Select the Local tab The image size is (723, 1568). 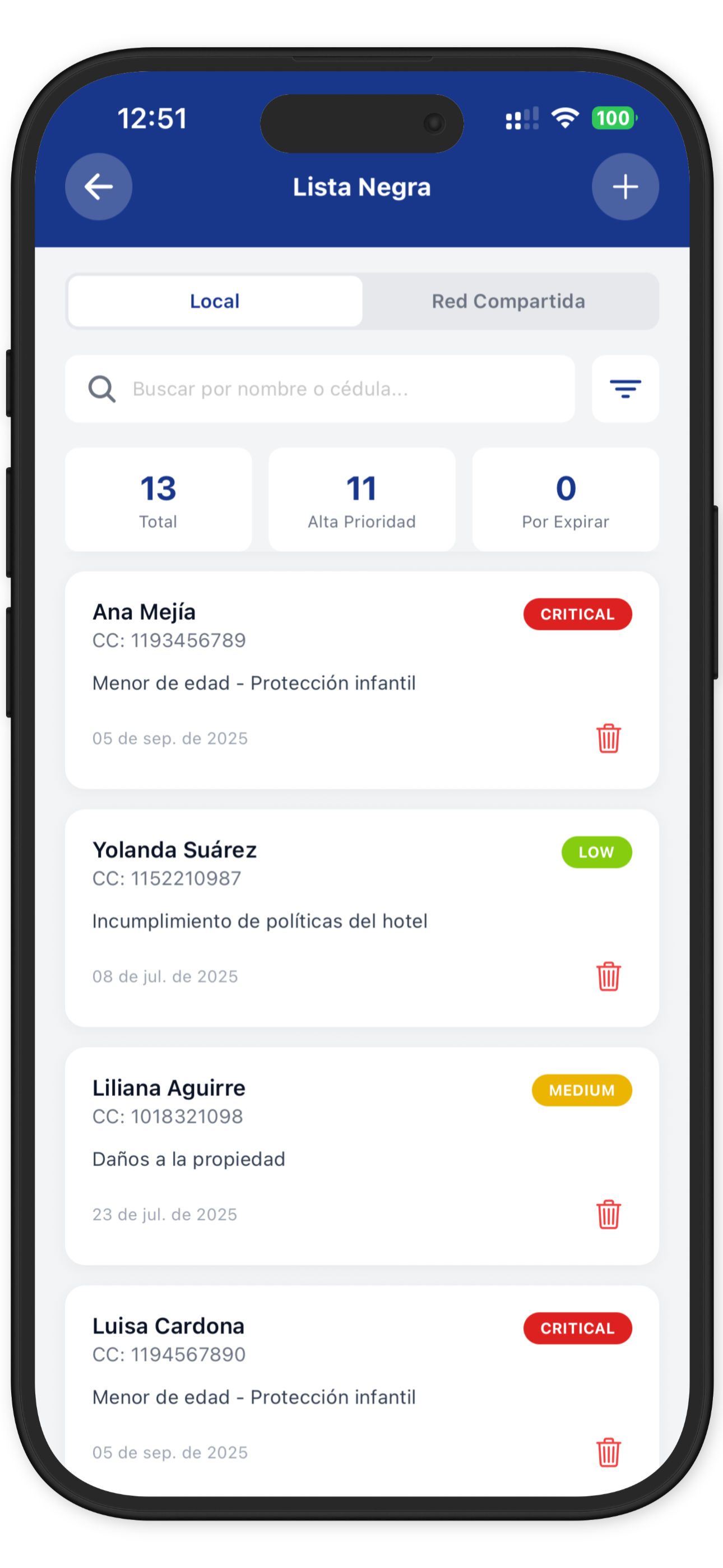pyautogui.click(x=215, y=301)
